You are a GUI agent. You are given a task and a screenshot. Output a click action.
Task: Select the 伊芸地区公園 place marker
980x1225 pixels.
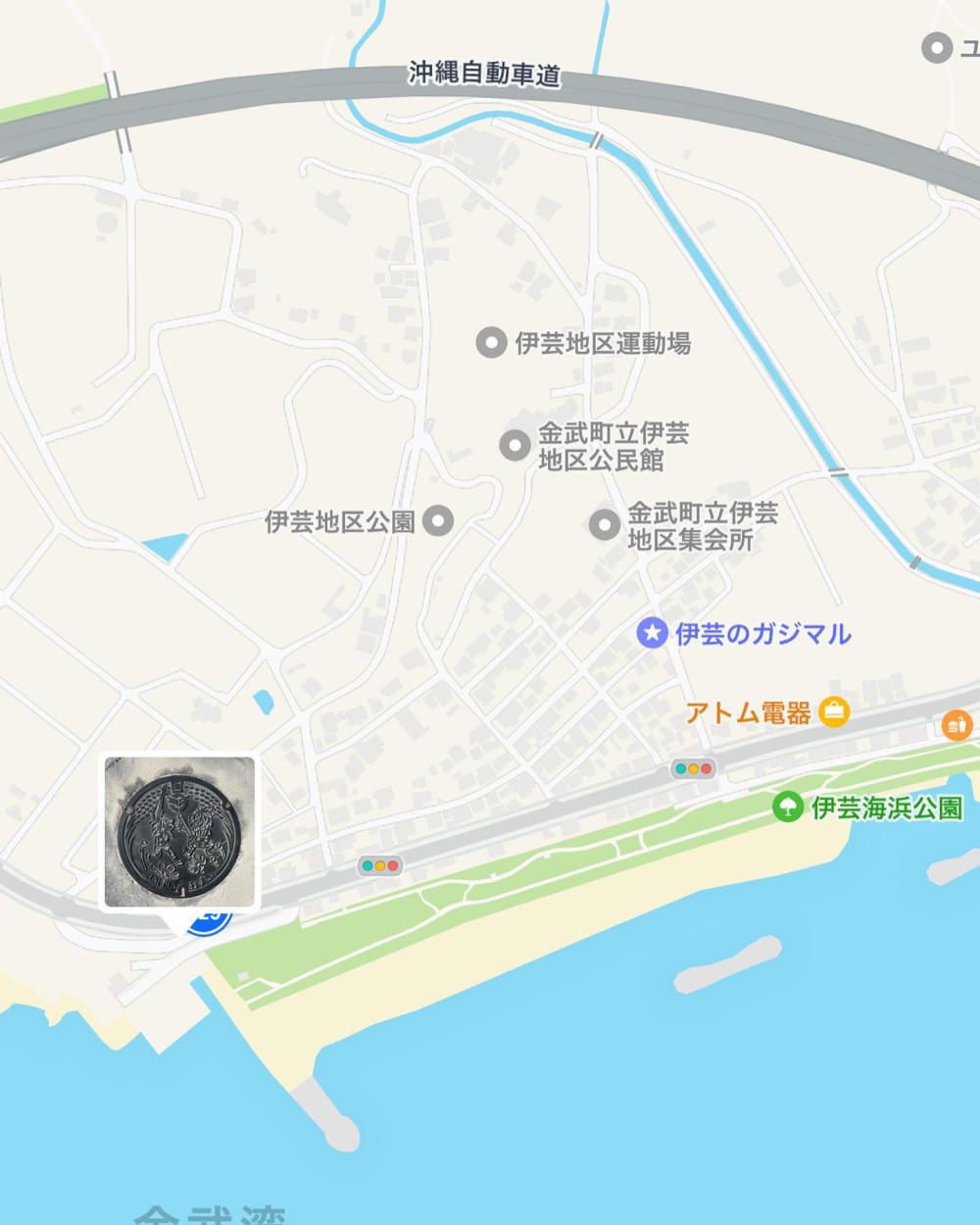(x=439, y=520)
